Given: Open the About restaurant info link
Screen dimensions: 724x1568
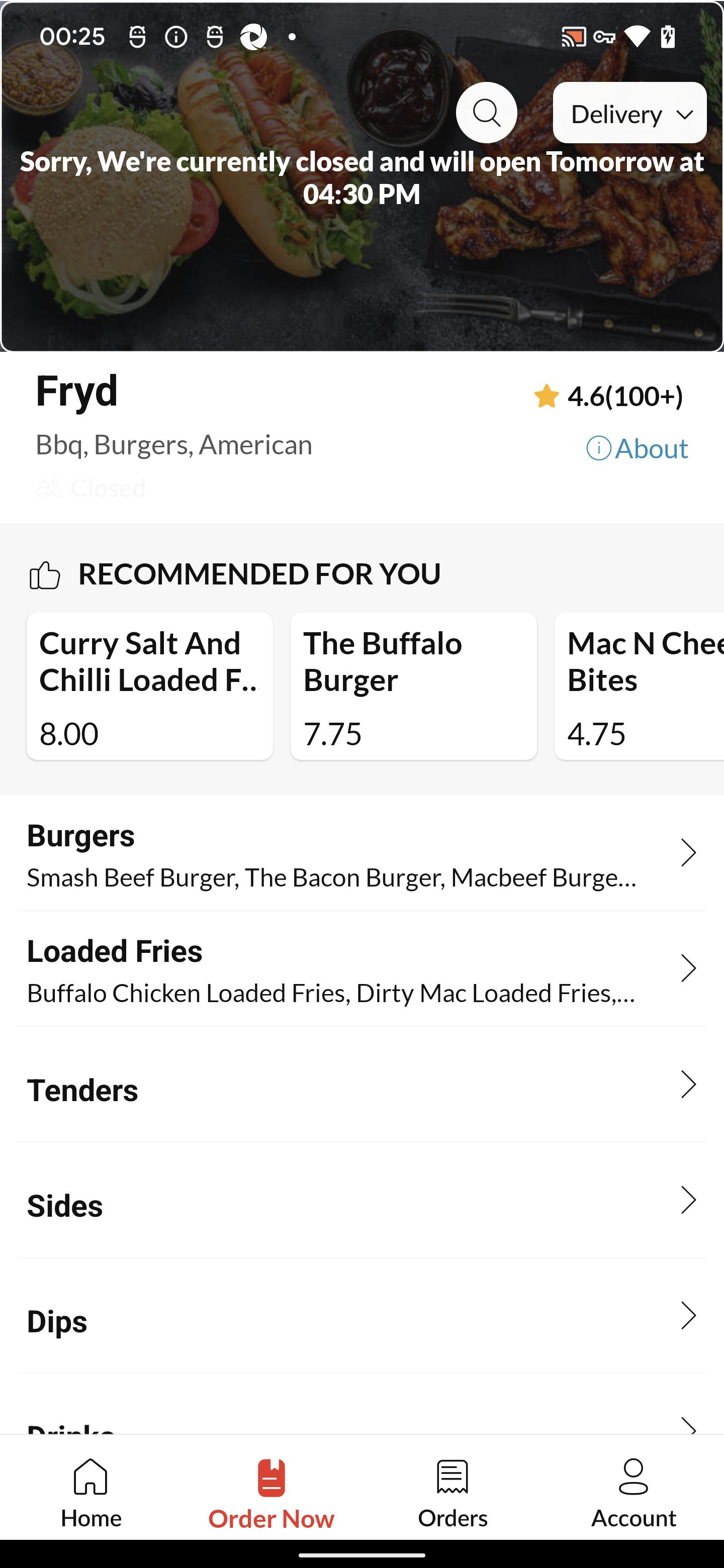Looking at the screenshot, I should coord(637,449).
